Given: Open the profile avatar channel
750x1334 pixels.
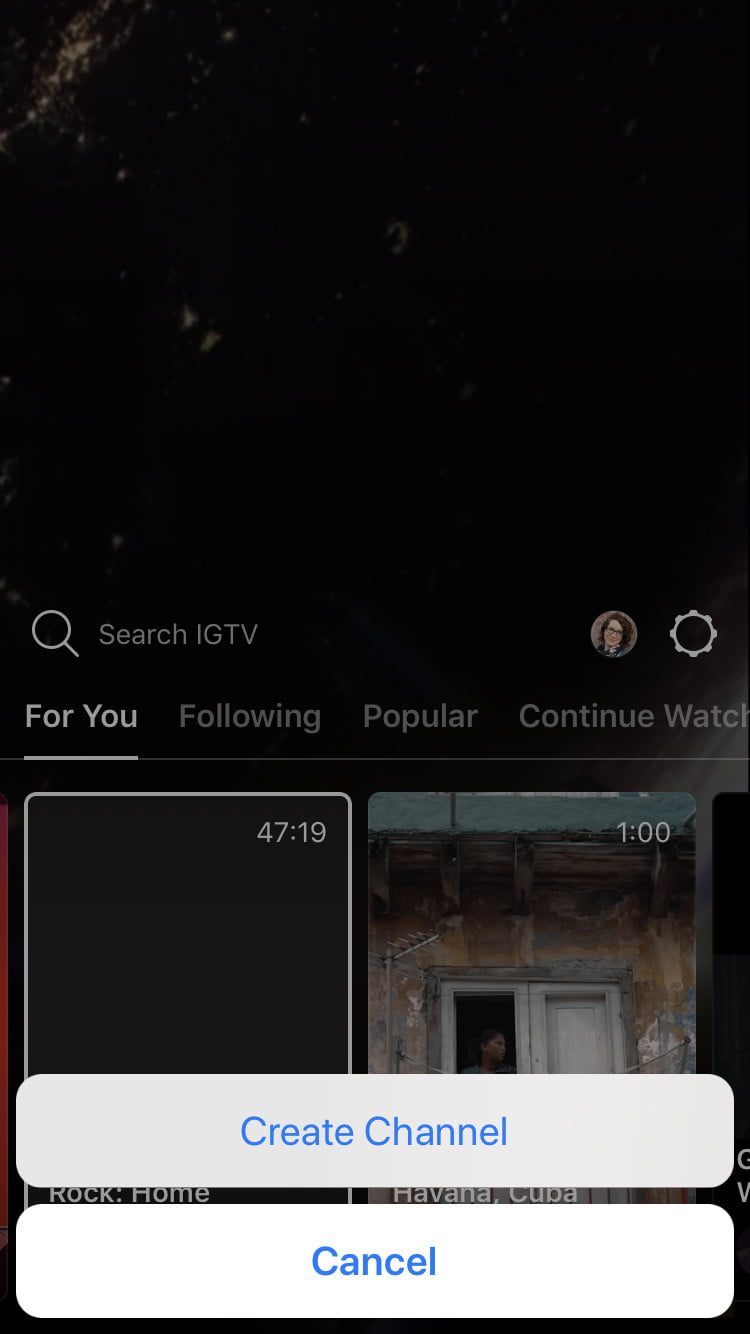Looking at the screenshot, I should pyautogui.click(x=613, y=634).
